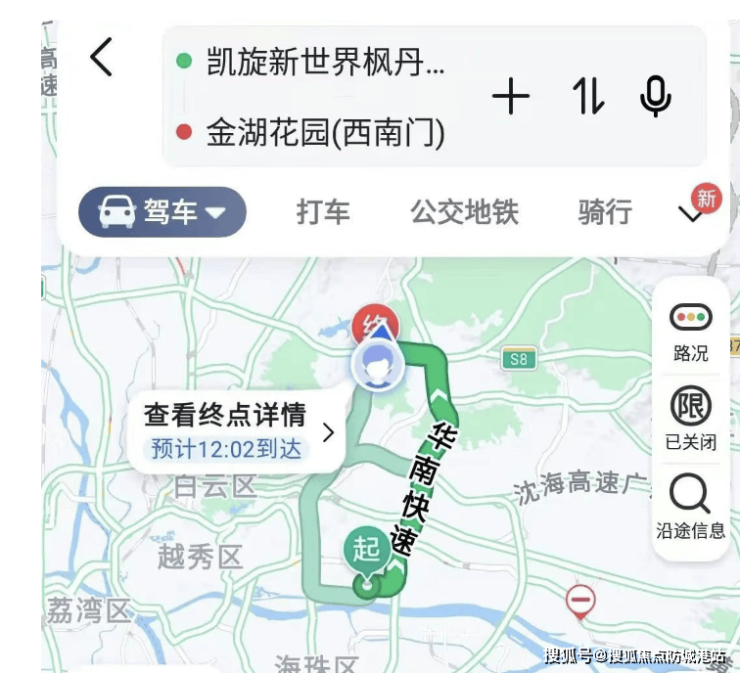Swap start and destination points
740x673 pixels.
pyautogui.click(x=588, y=97)
